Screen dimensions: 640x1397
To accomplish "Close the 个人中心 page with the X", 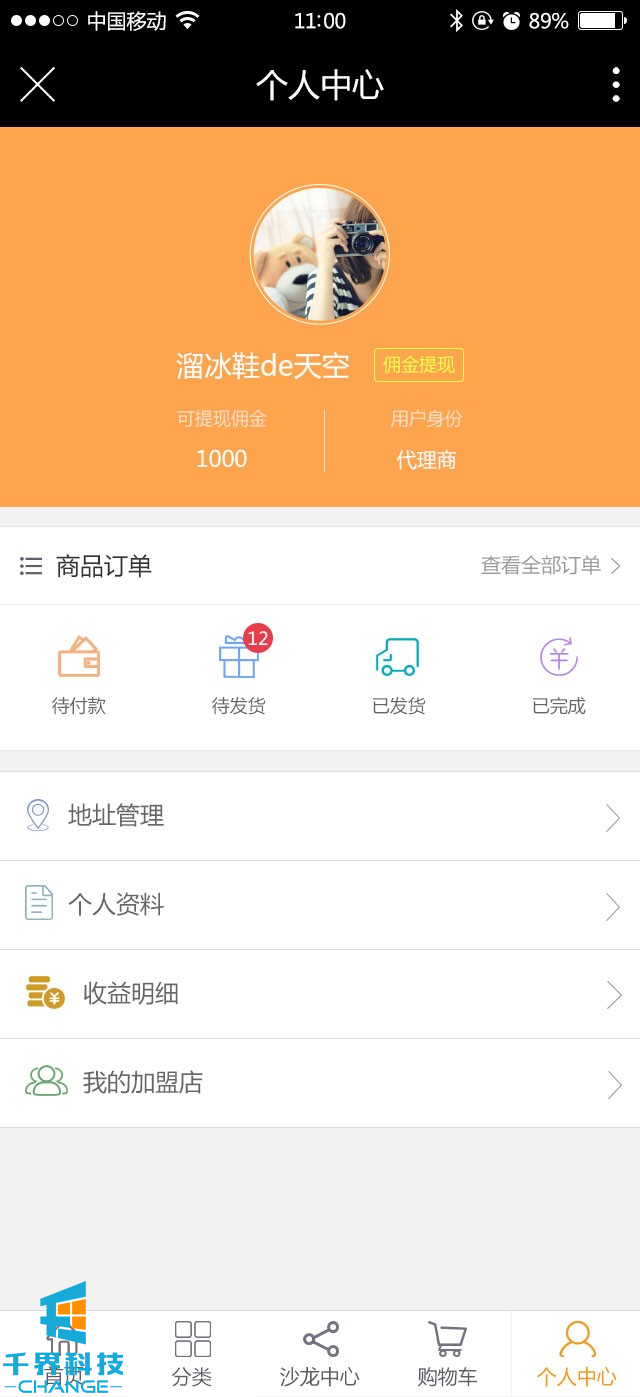I will pyautogui.click(x=37, y=85).
